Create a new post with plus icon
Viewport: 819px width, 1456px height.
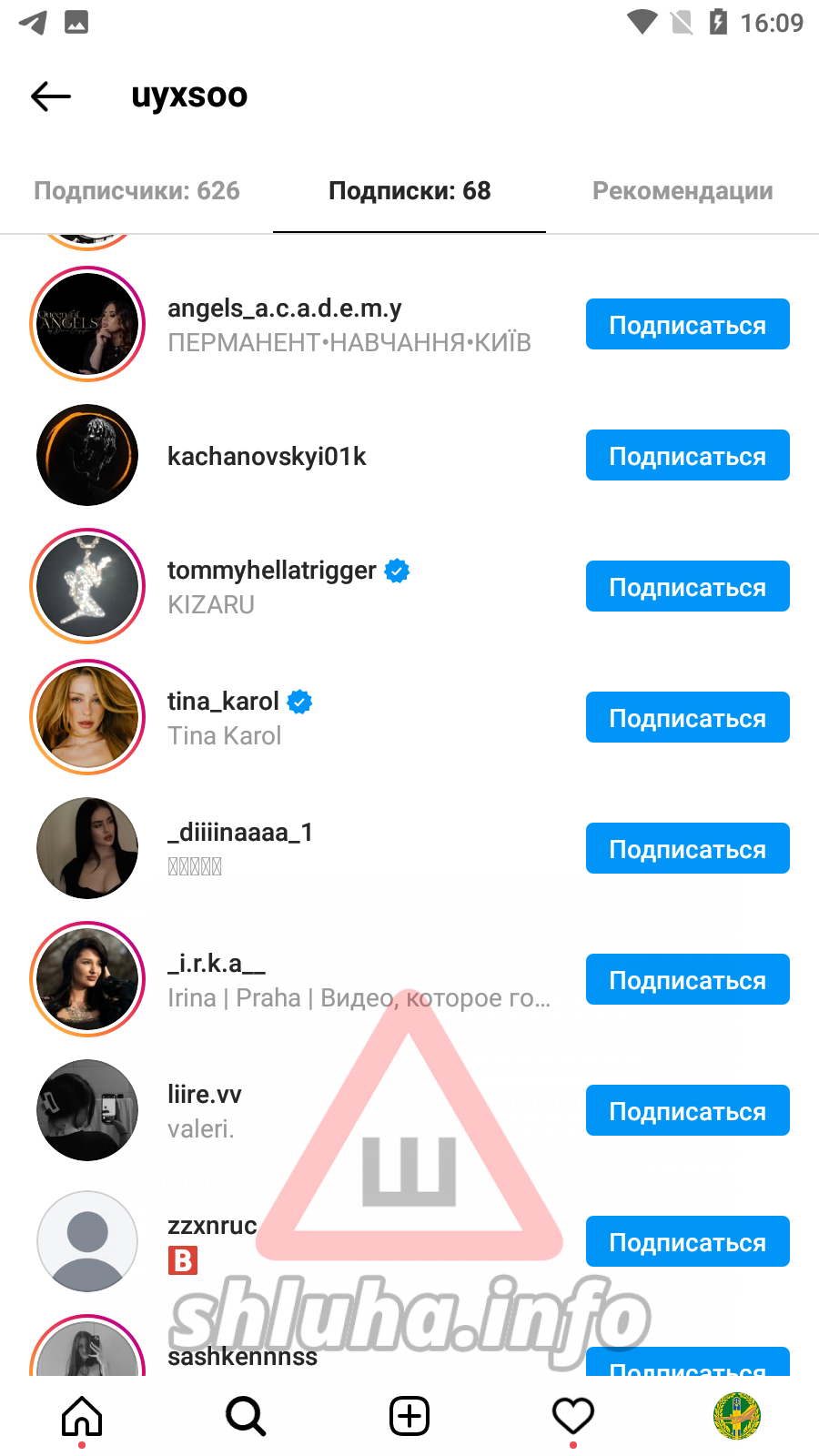[x=409, y=1417]
